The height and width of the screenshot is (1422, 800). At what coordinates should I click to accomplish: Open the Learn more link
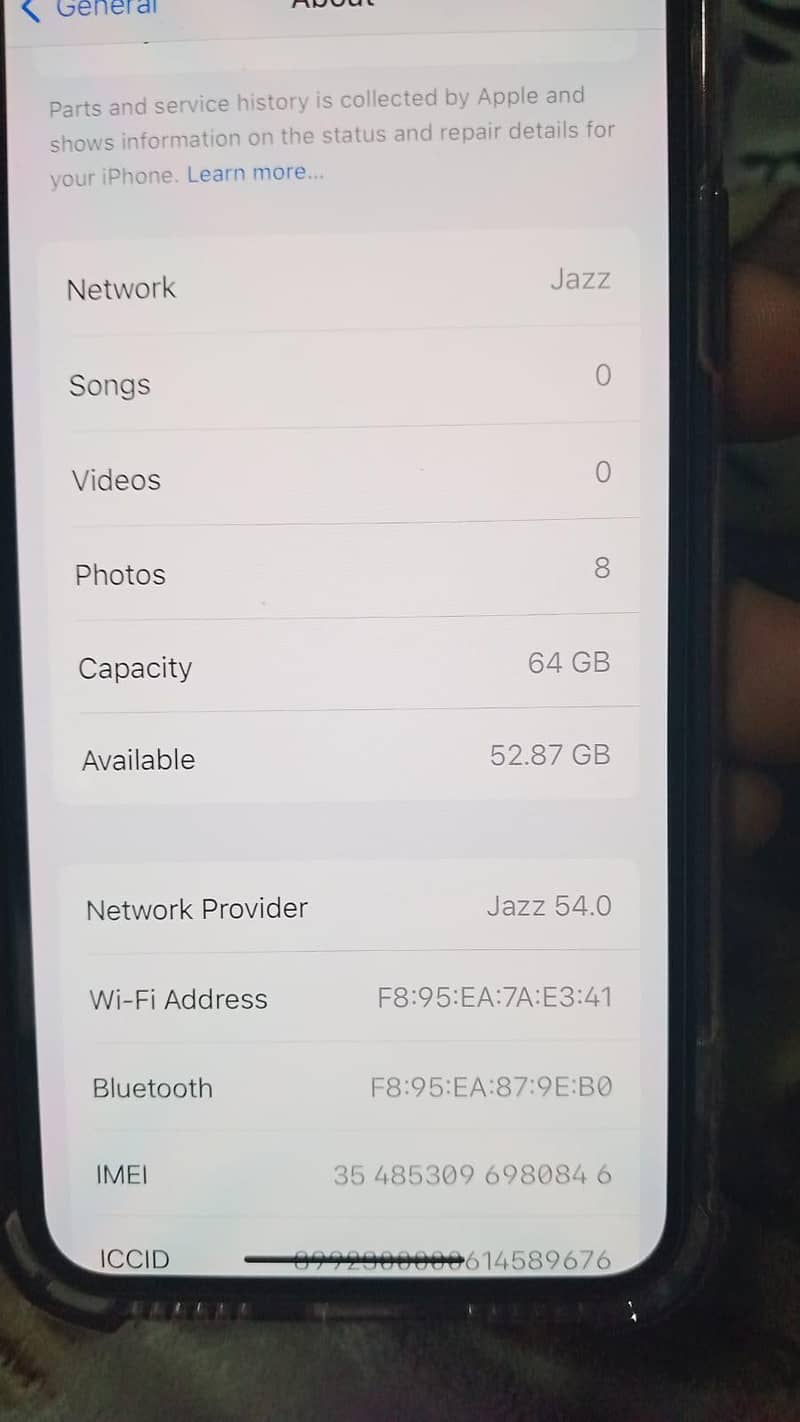click(x=255, y=173)
